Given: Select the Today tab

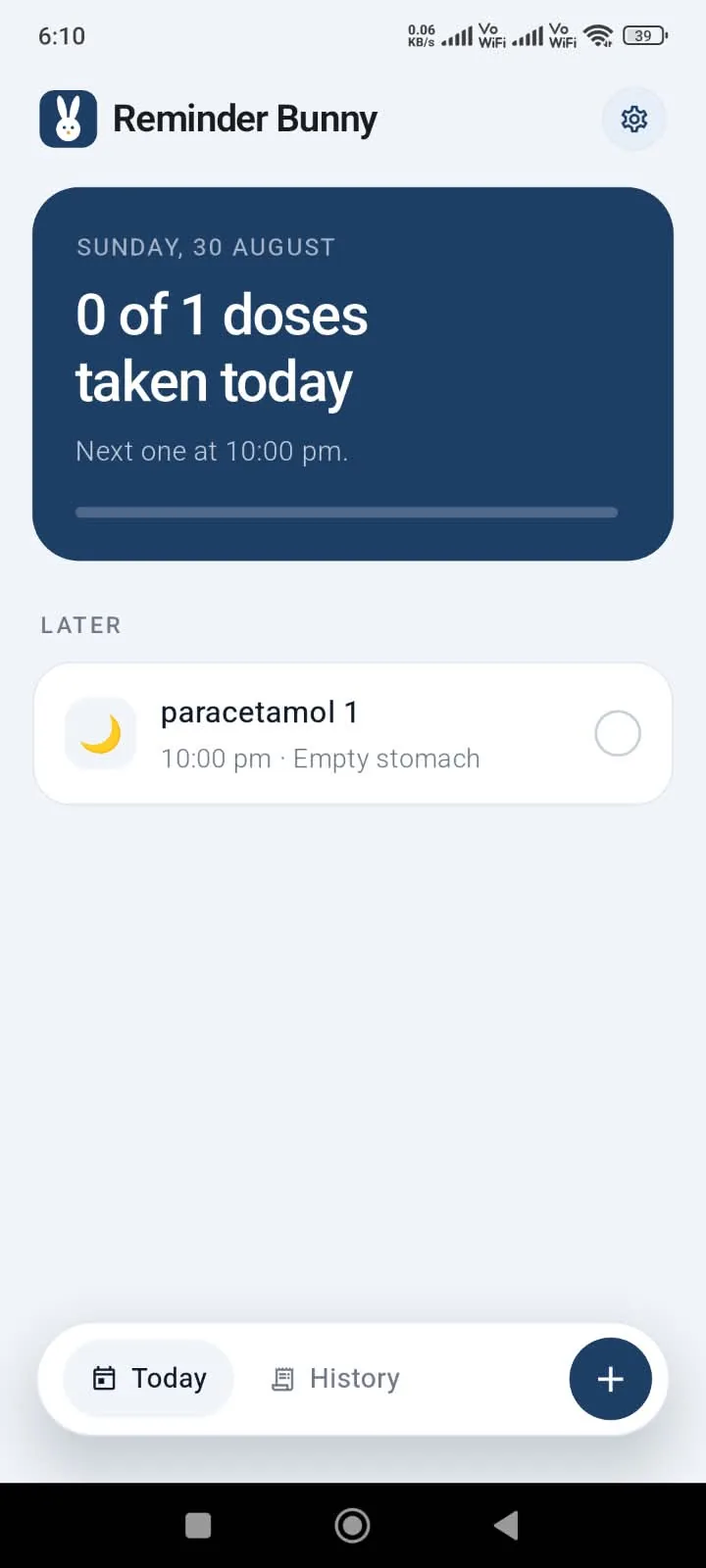Looking at the screenshot, I should (149, 1379).
